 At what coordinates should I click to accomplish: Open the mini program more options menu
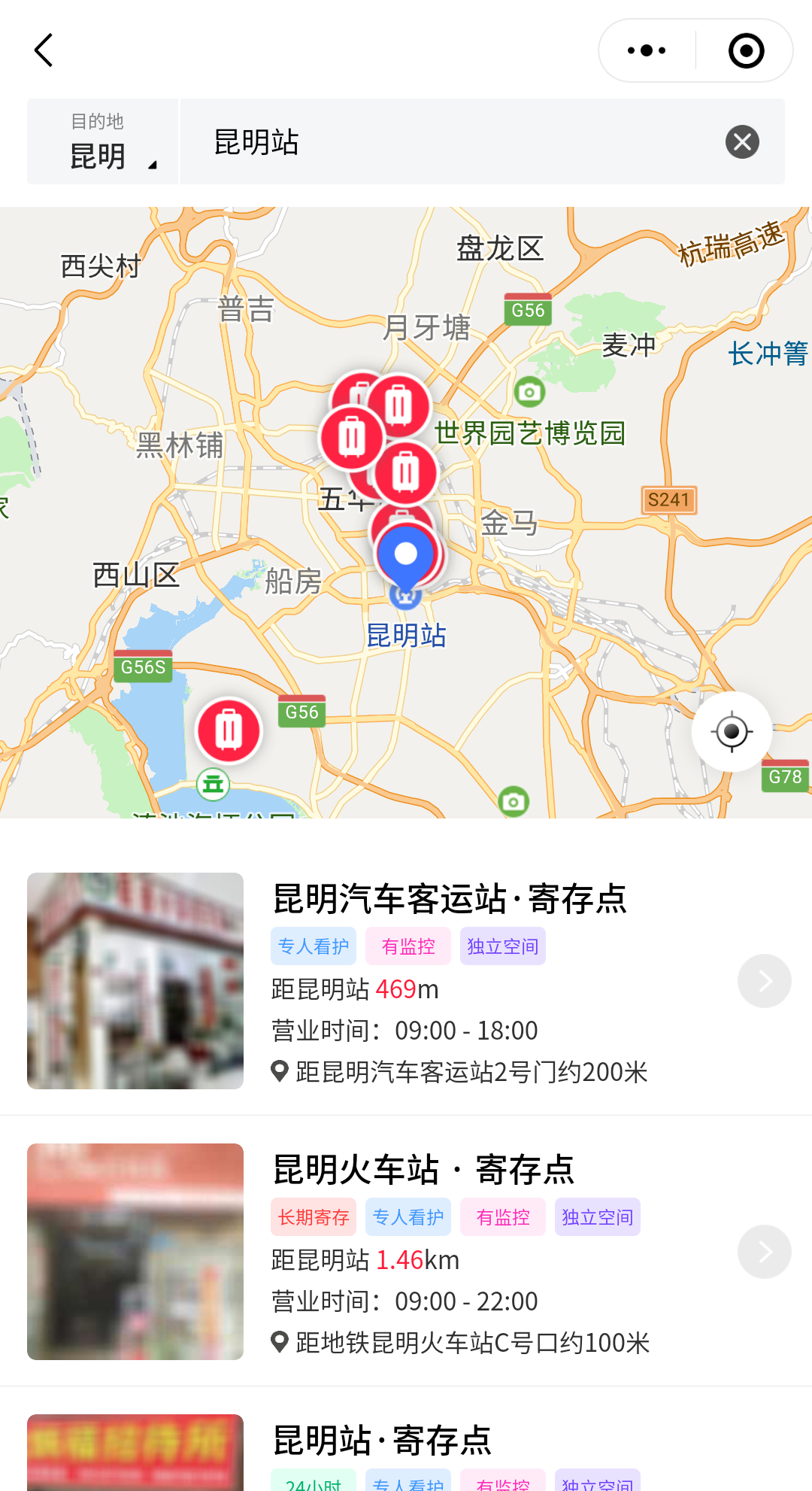[x=647, y=50]
